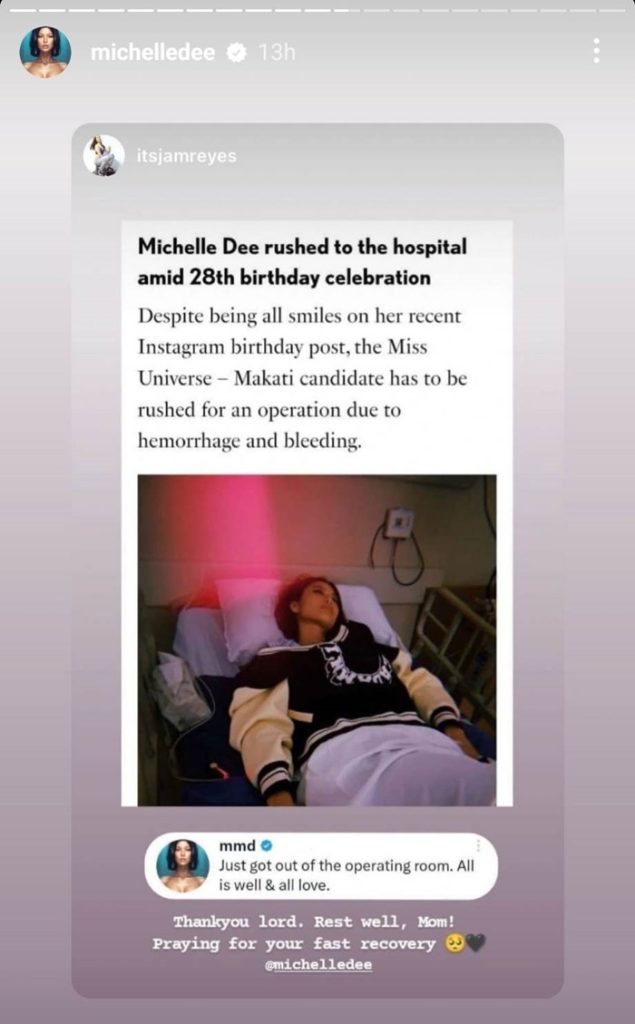Tap the michelledee username
This screenshot has height=1024, width=635.
click(152, 53)
